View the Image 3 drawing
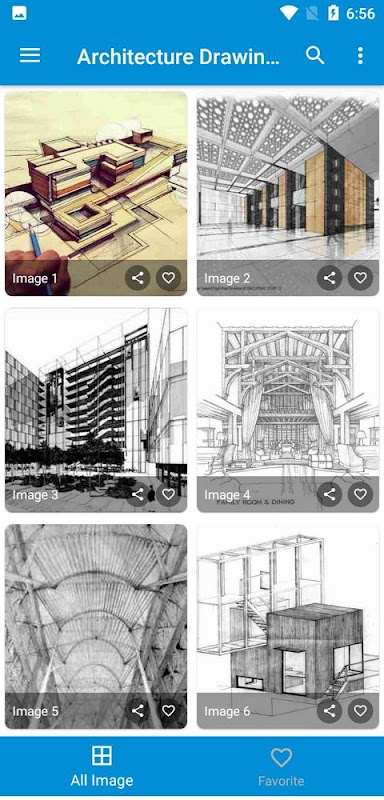The width and height of the screenshot is (384, 800). [x=96, y=410]
